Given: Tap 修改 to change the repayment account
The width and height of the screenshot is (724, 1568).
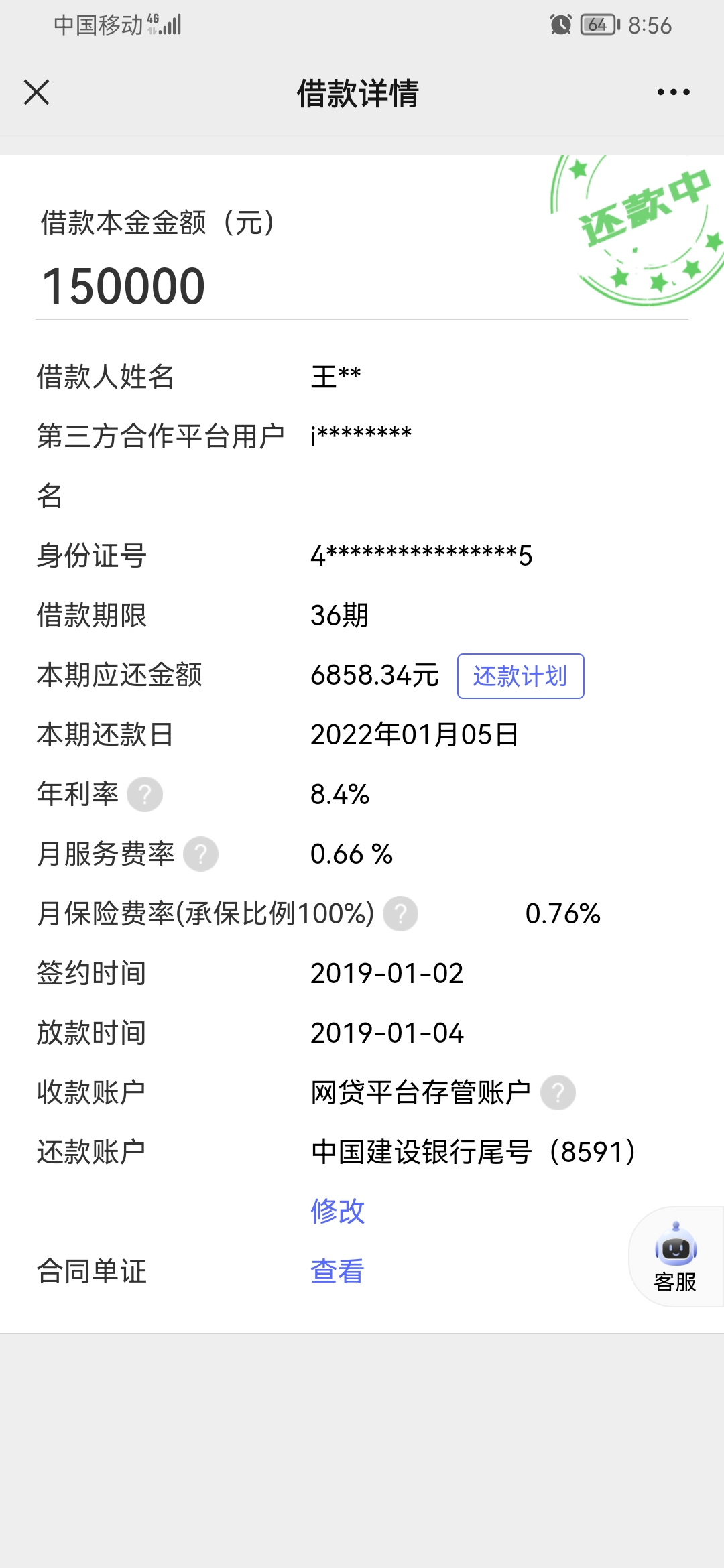Looking at the screenshot, I should [337, 1212].
